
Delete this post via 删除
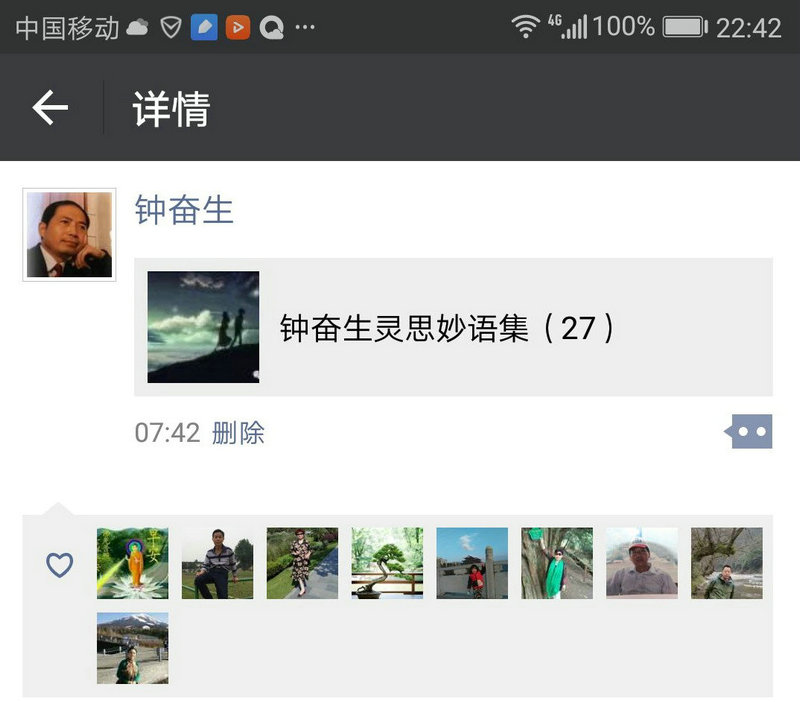tap(238, 433)
